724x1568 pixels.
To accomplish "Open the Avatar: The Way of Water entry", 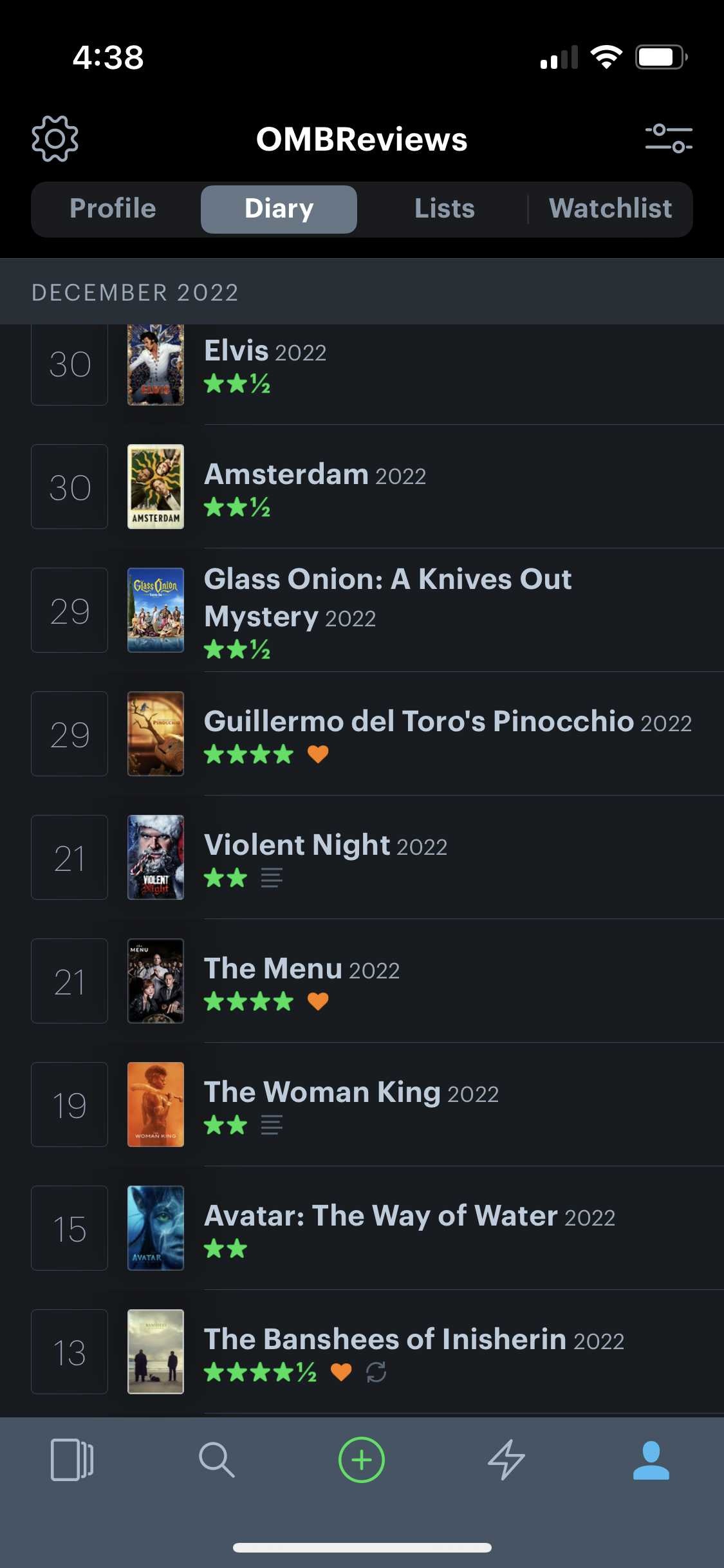I will (x=362, y=1228).
